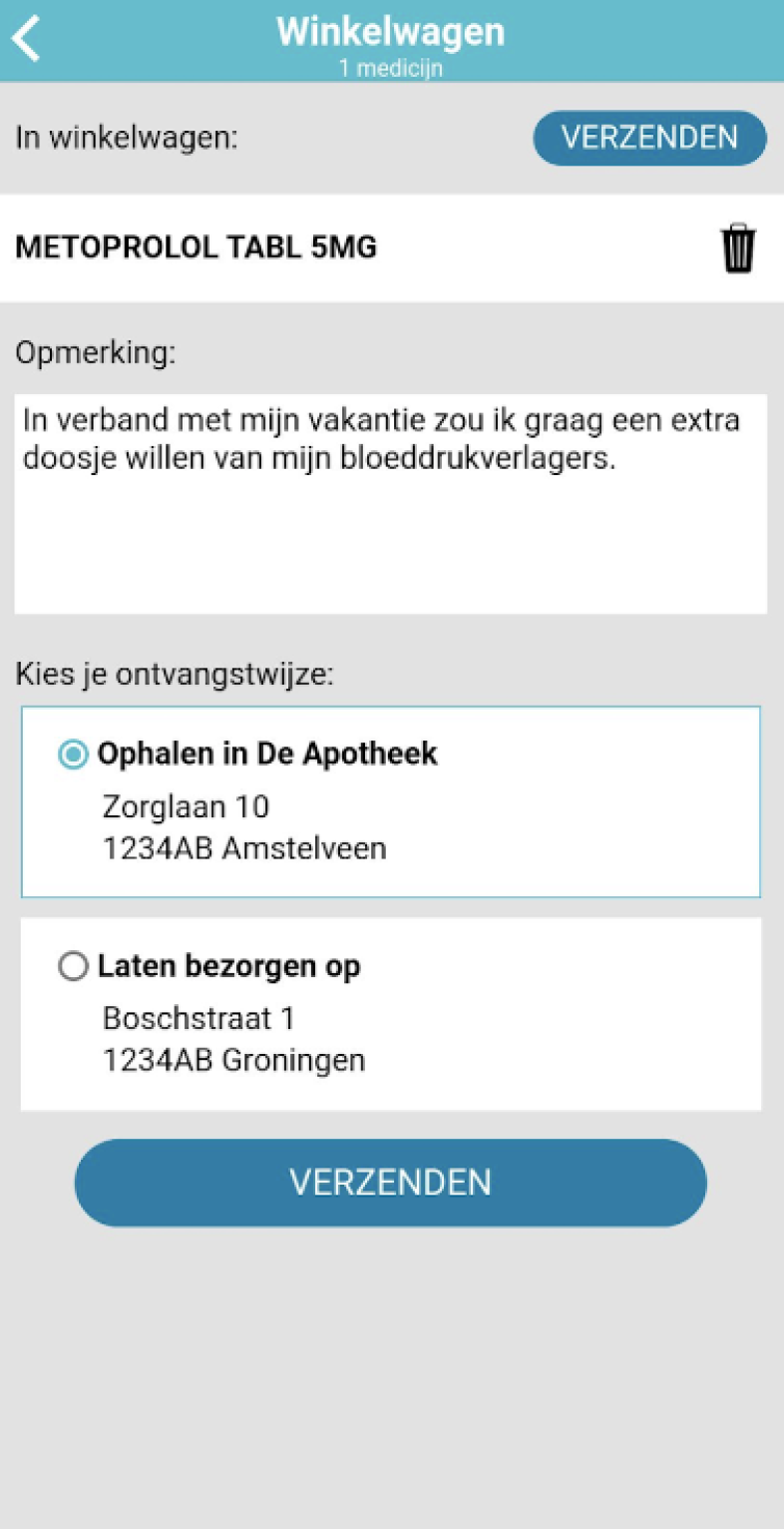Image resolution: width=784 pixels, height=1529 pixels.
Task: Tap the small VERZENDEN button beside In winkelwagen
Action: tap(649, 138)
